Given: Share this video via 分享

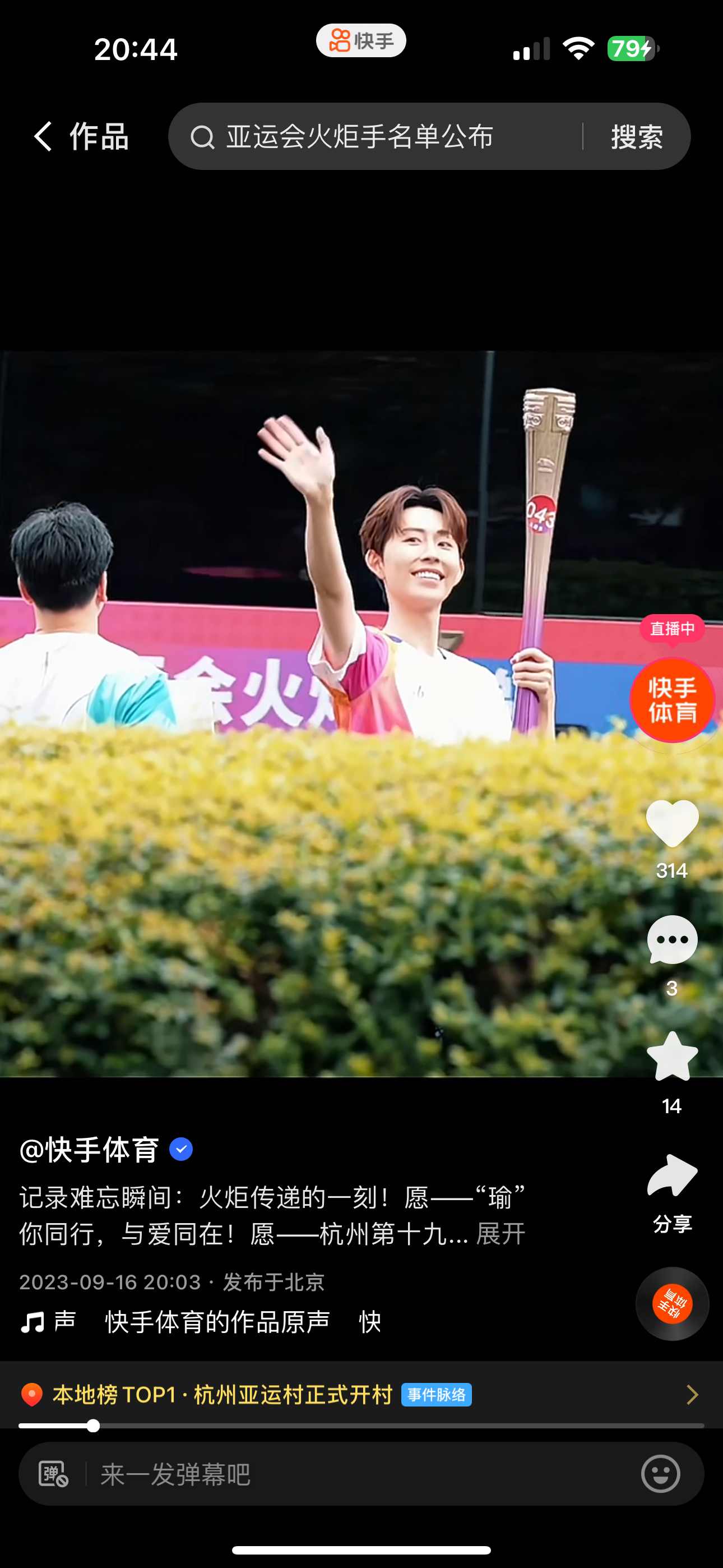Looking at the screenshot, I should click(672, 1176).
